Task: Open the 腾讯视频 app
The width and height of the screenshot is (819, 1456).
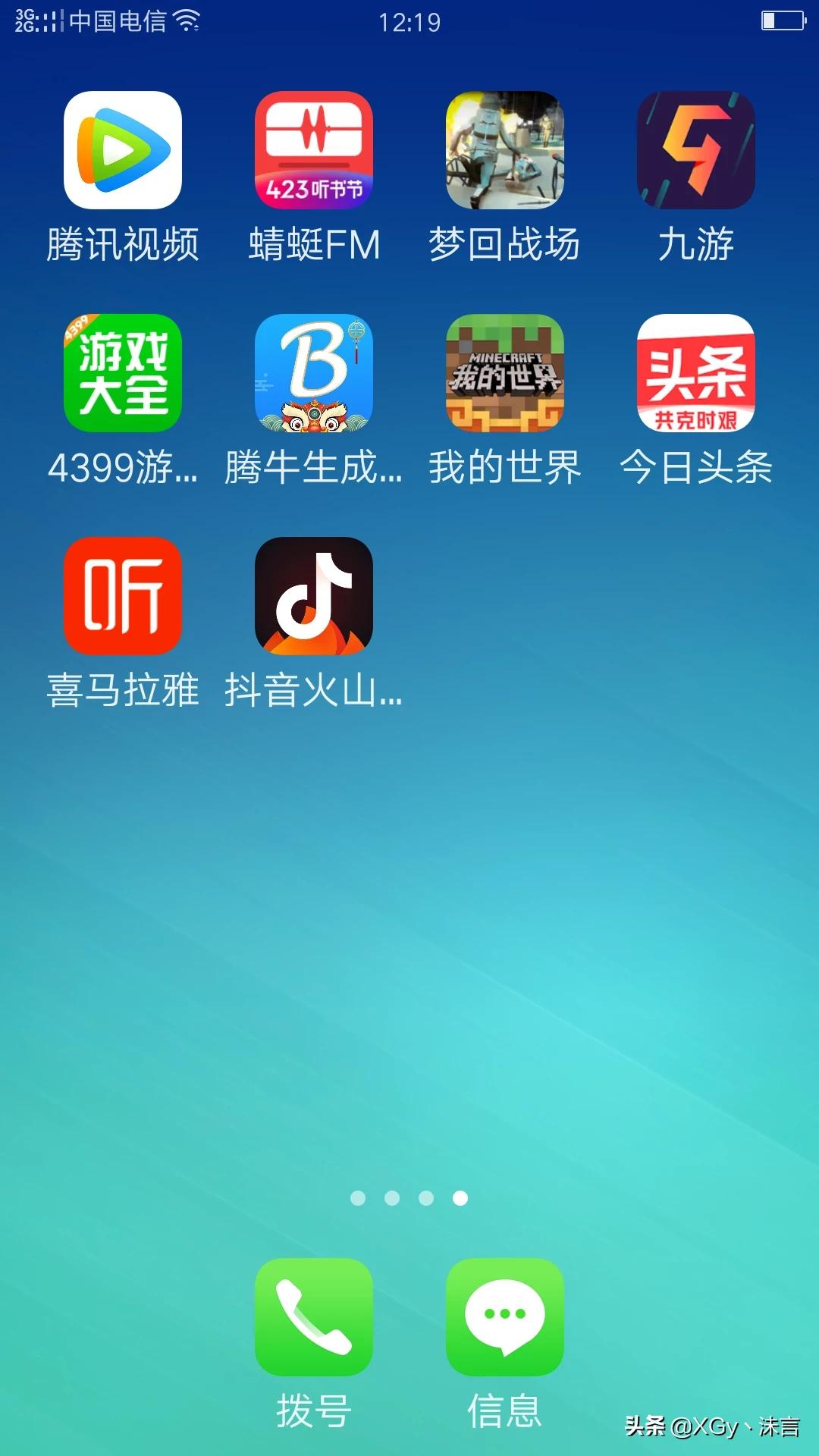Action: click(123, 150)
